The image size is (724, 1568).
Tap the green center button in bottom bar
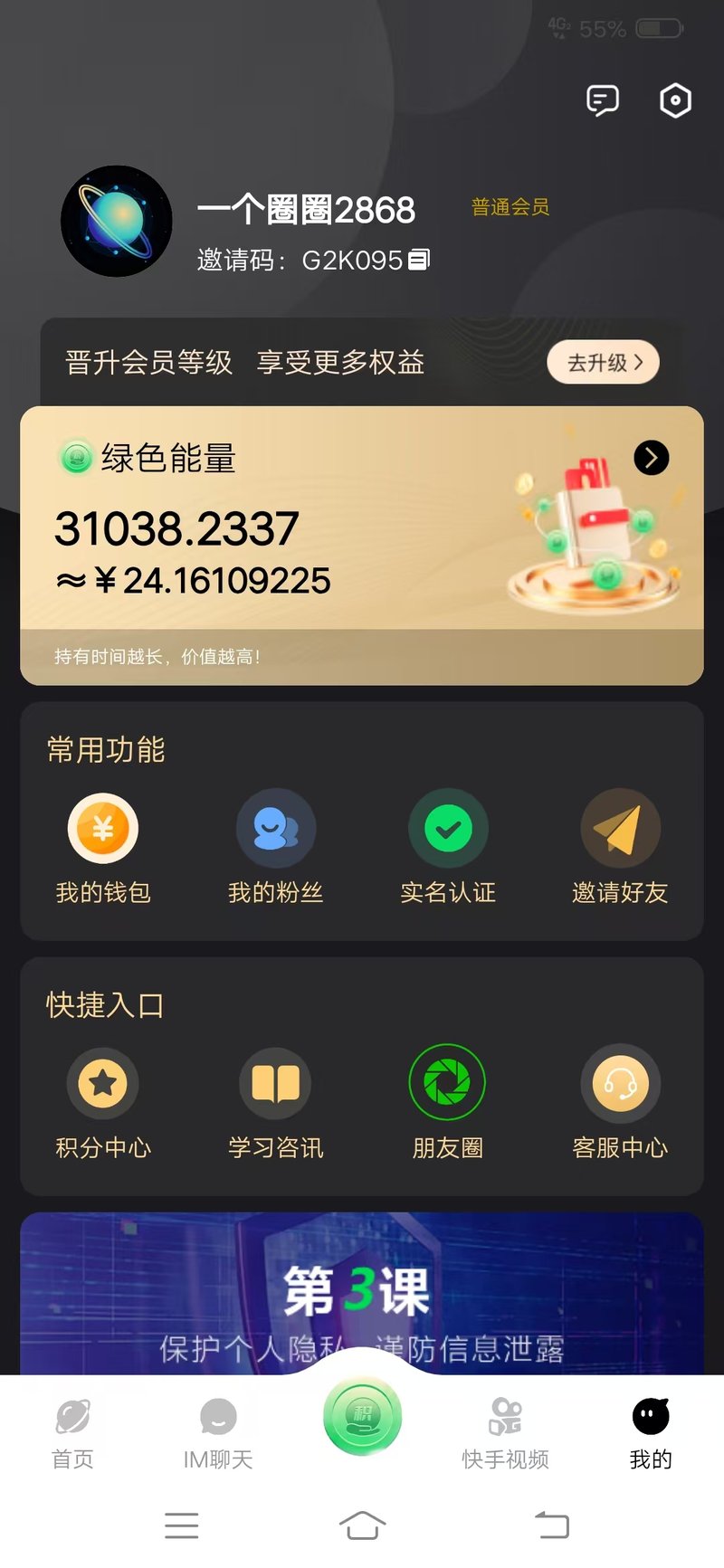tap(362, 1416)
